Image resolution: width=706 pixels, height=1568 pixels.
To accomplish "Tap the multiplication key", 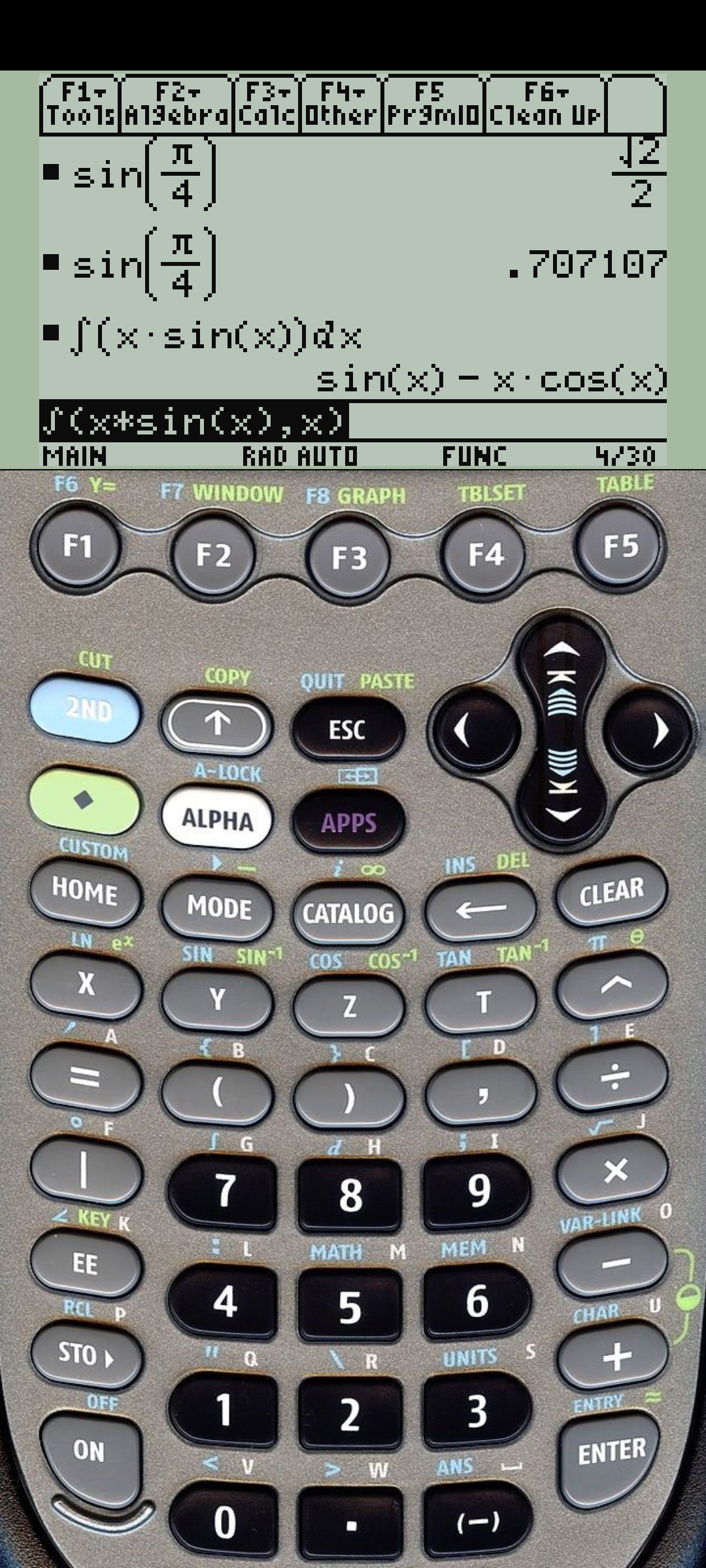I will [613, 1170].
